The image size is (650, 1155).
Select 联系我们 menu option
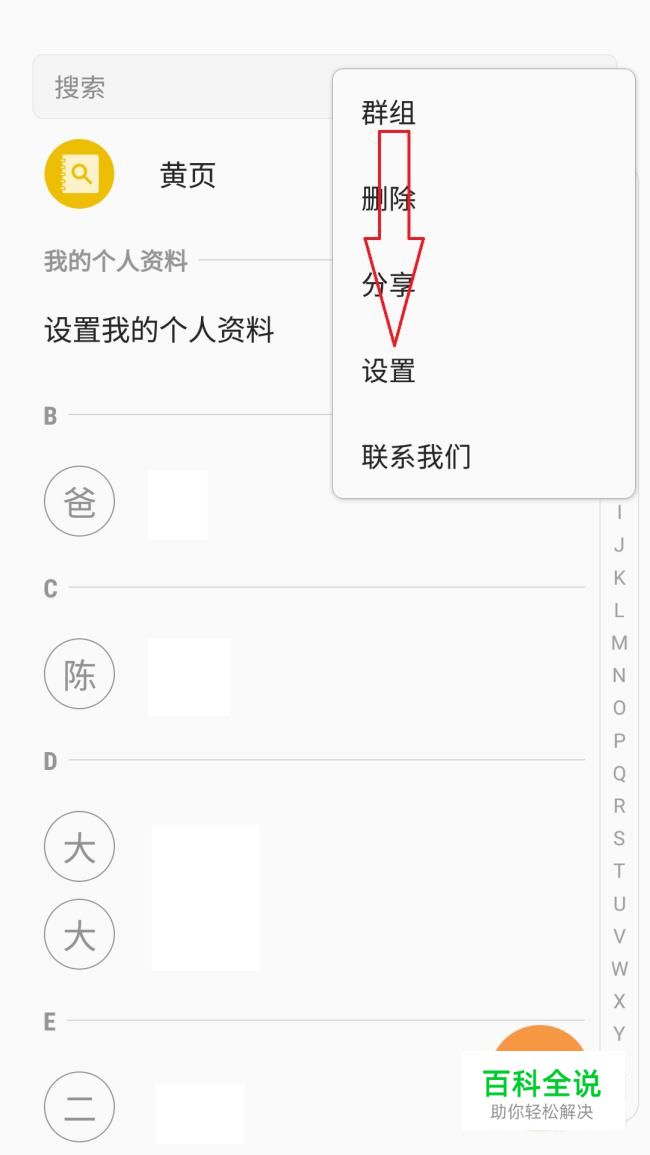(416, 457)
